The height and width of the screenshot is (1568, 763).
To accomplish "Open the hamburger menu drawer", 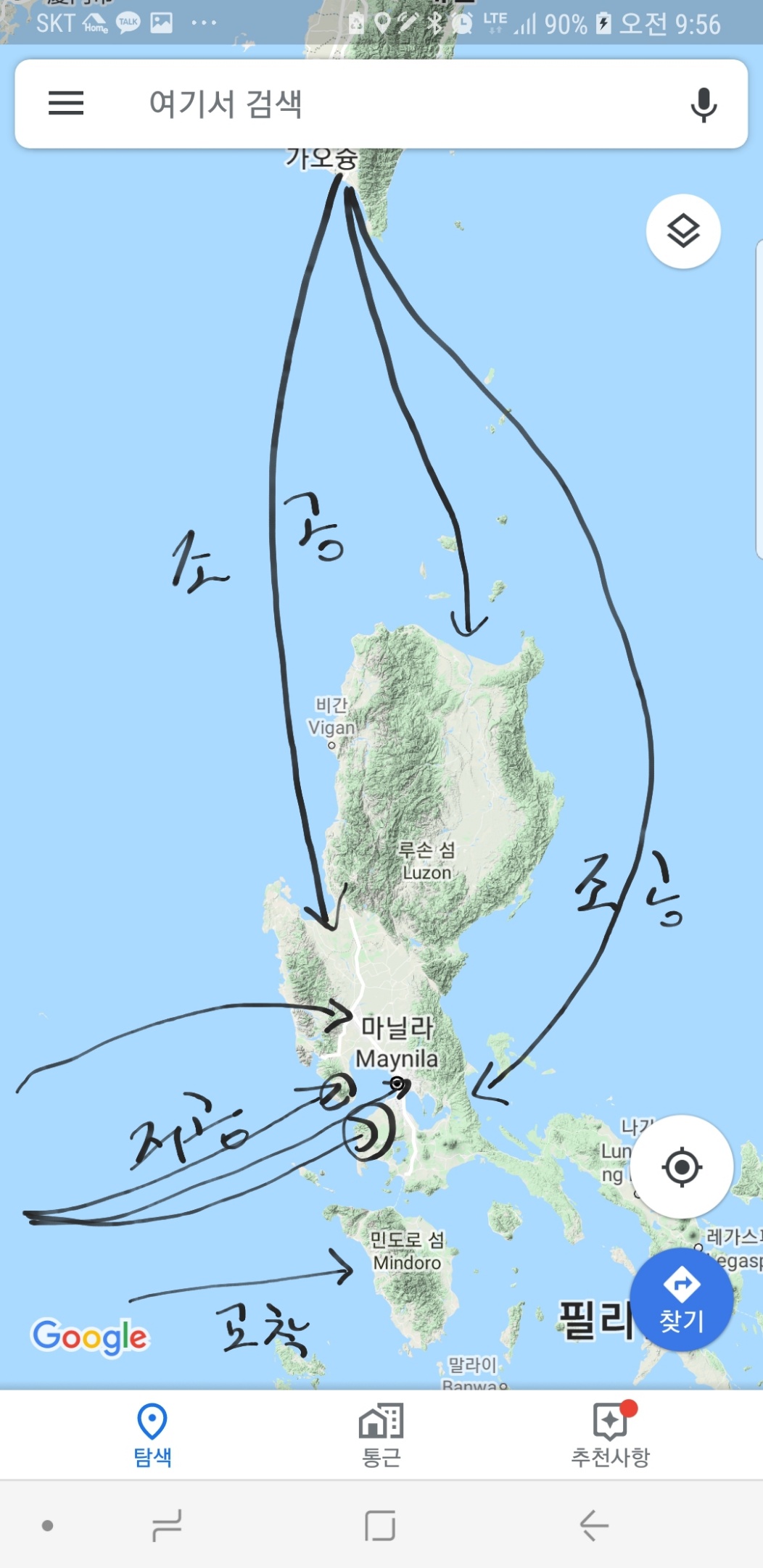I will click(x=66, y=104).
